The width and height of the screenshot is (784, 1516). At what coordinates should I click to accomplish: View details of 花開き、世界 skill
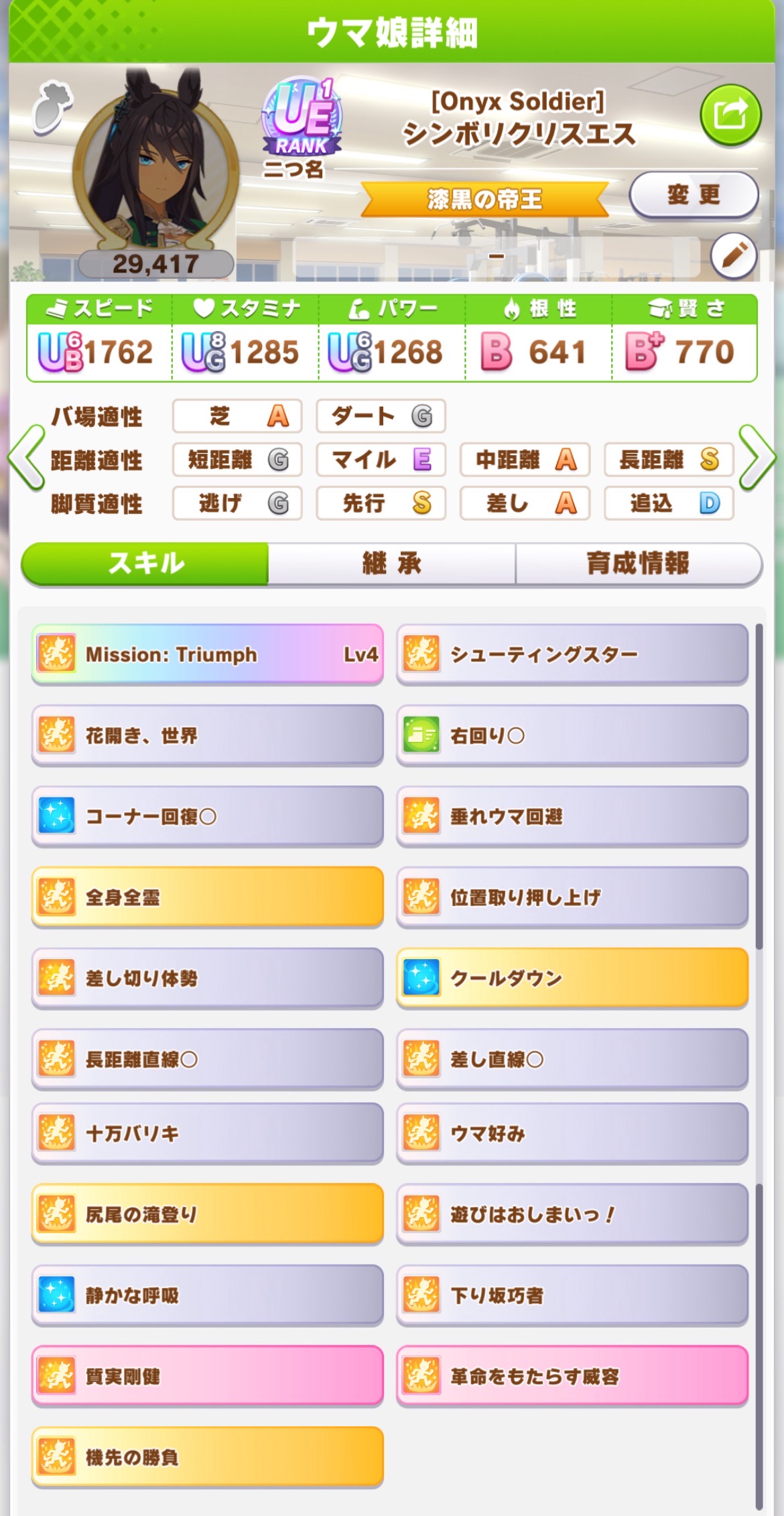208,735
